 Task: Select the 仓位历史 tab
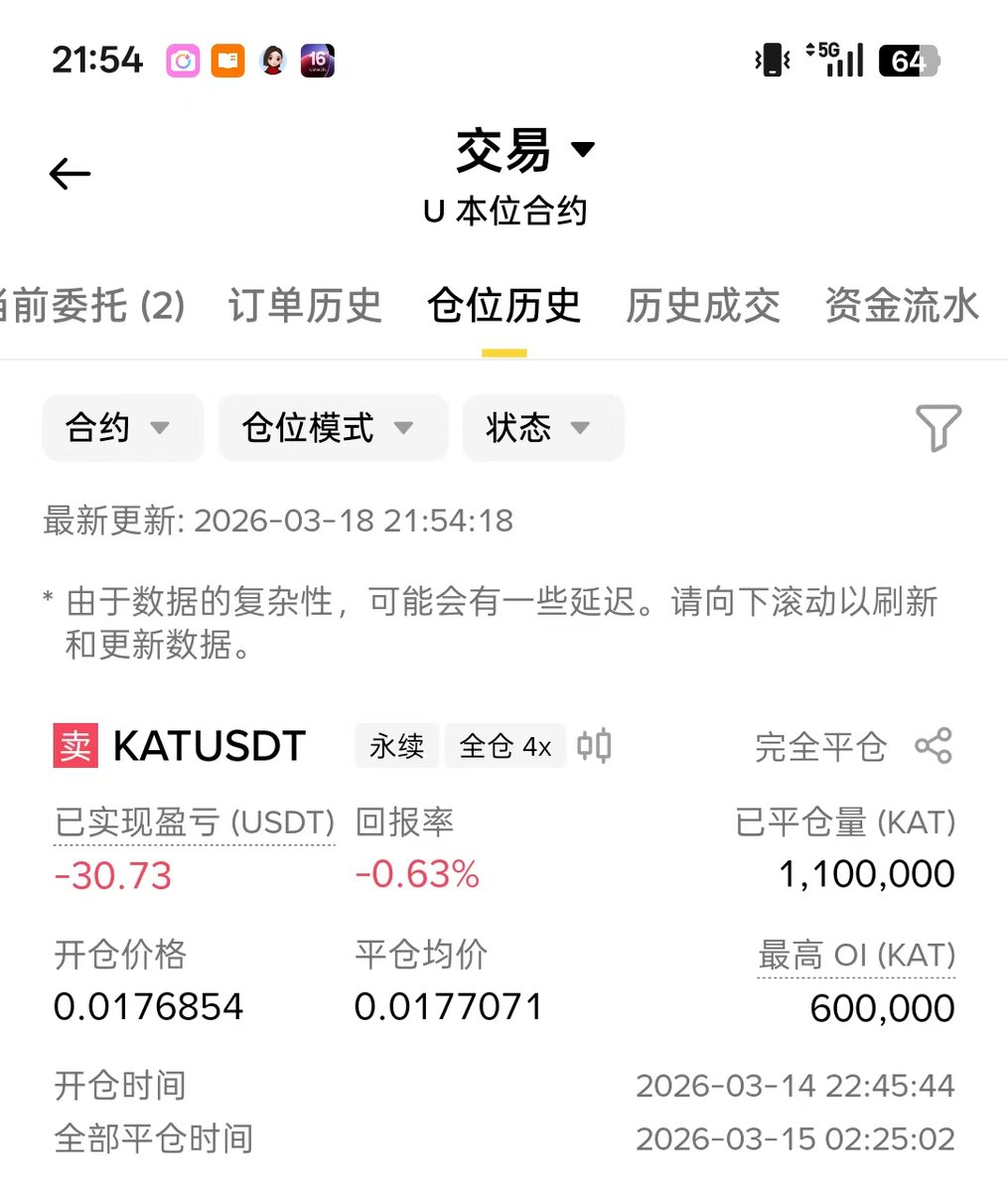pos(504,306)
